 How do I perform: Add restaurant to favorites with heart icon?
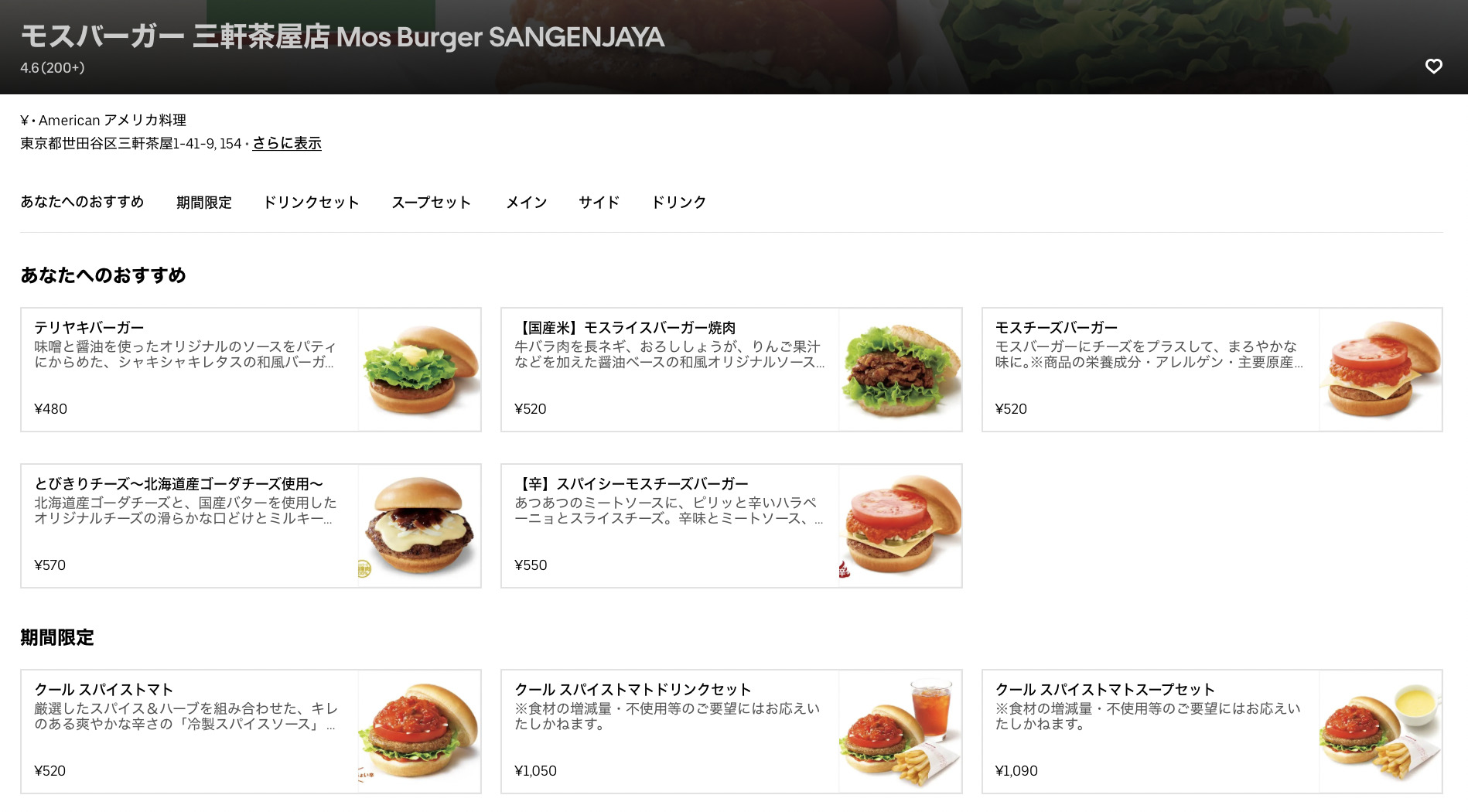click(1433, 67)
